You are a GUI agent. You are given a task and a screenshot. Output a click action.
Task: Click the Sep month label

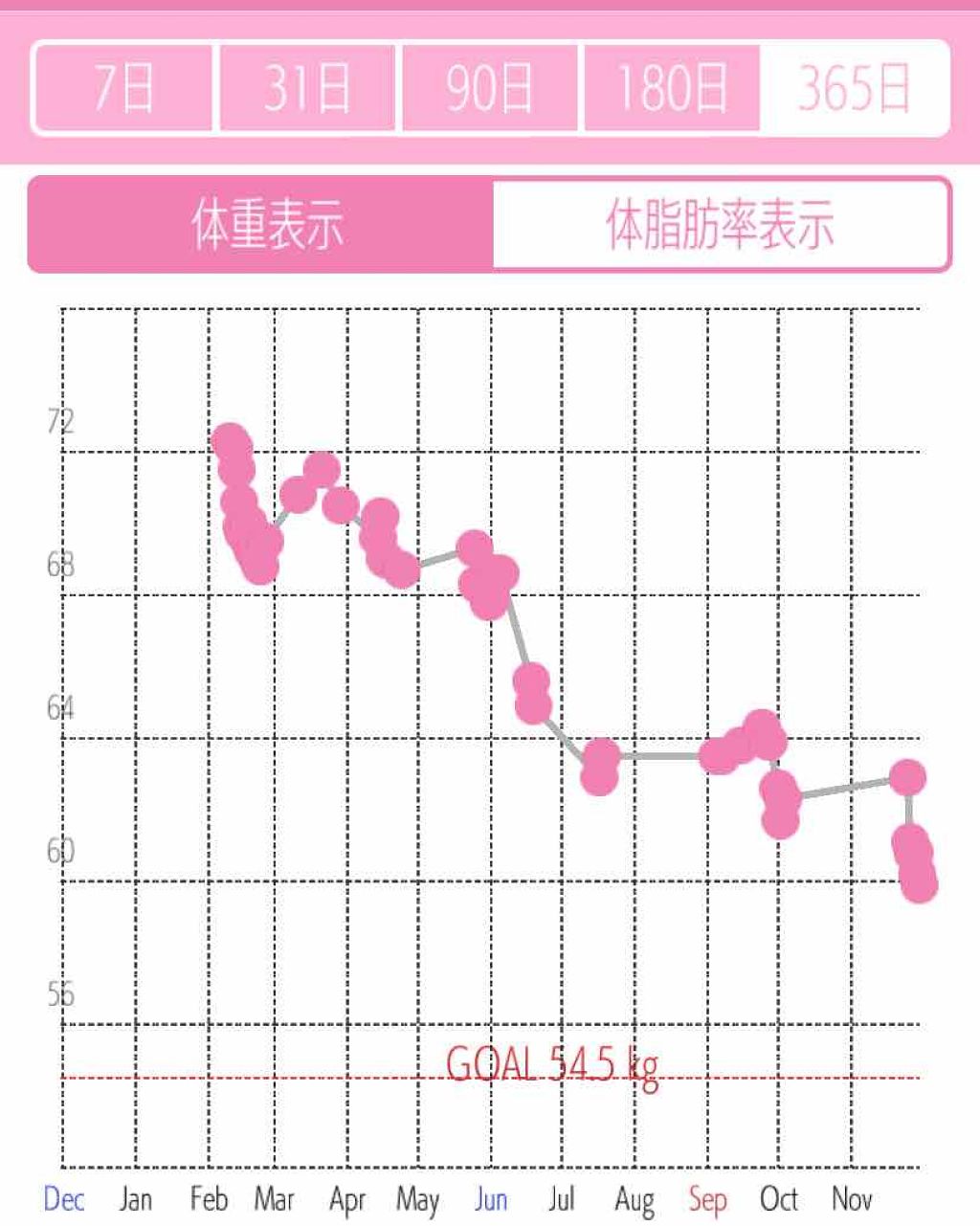click(707, 1197)
